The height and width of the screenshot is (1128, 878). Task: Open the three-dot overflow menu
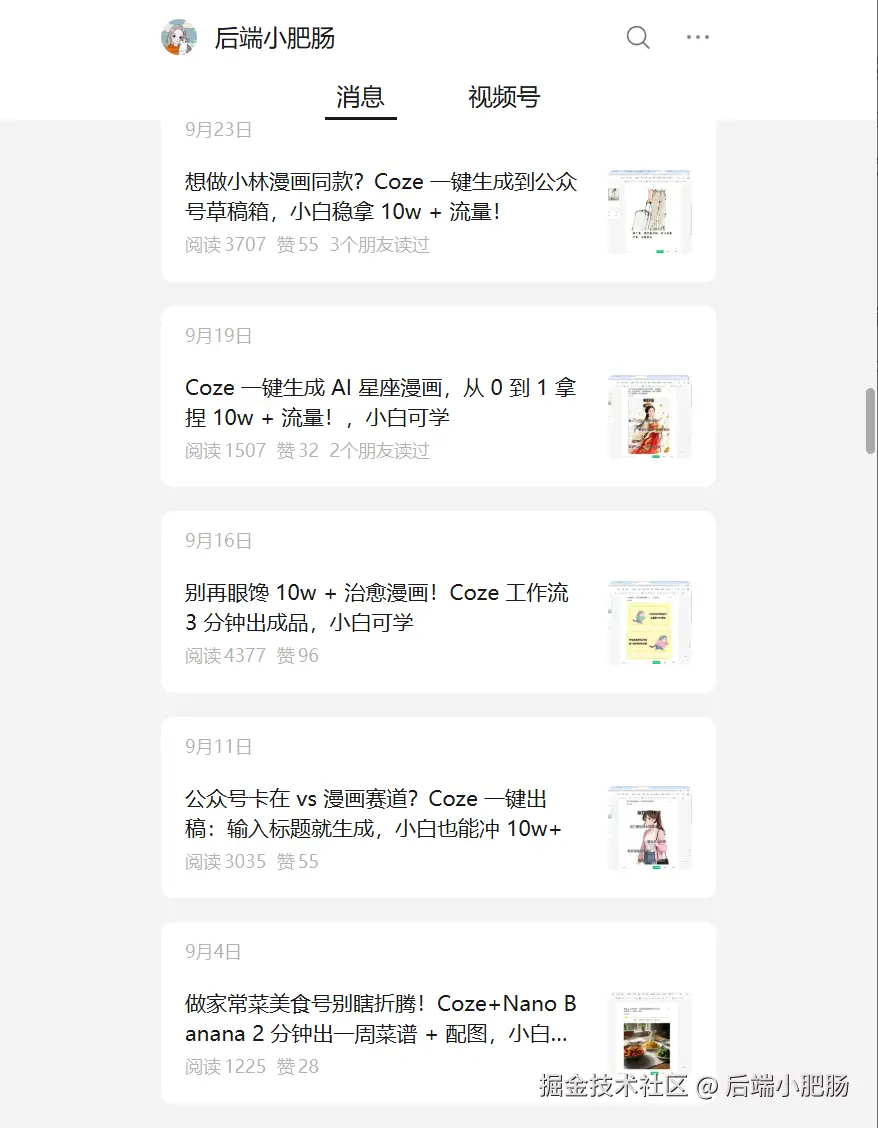697,38
